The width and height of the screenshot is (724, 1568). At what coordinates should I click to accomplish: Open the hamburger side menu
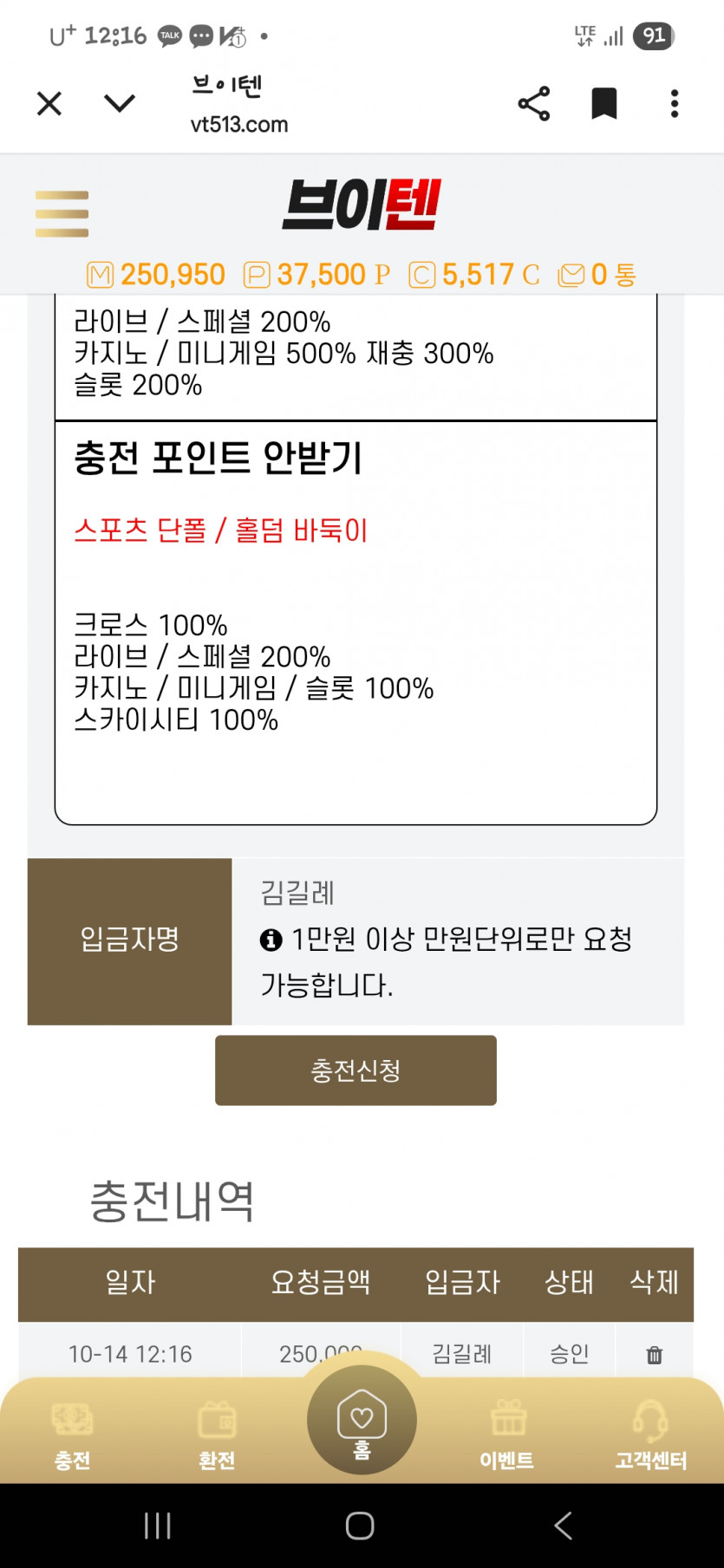pyautogui.click(x=62, y=213)
